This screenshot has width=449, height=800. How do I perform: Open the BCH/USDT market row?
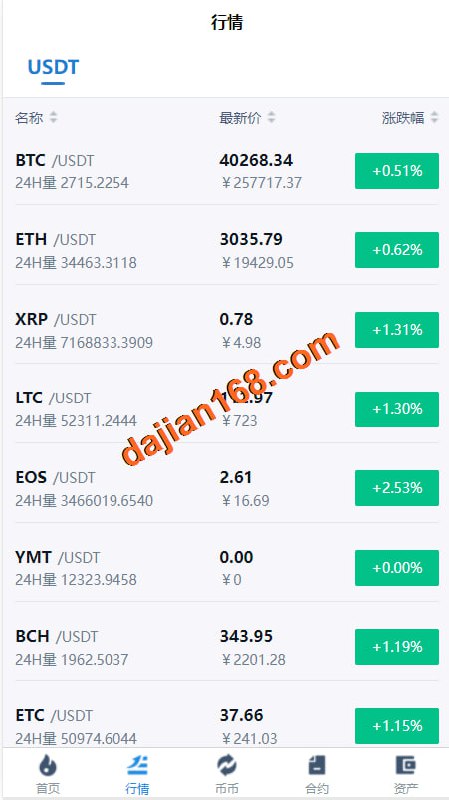(x=227, y=647)
